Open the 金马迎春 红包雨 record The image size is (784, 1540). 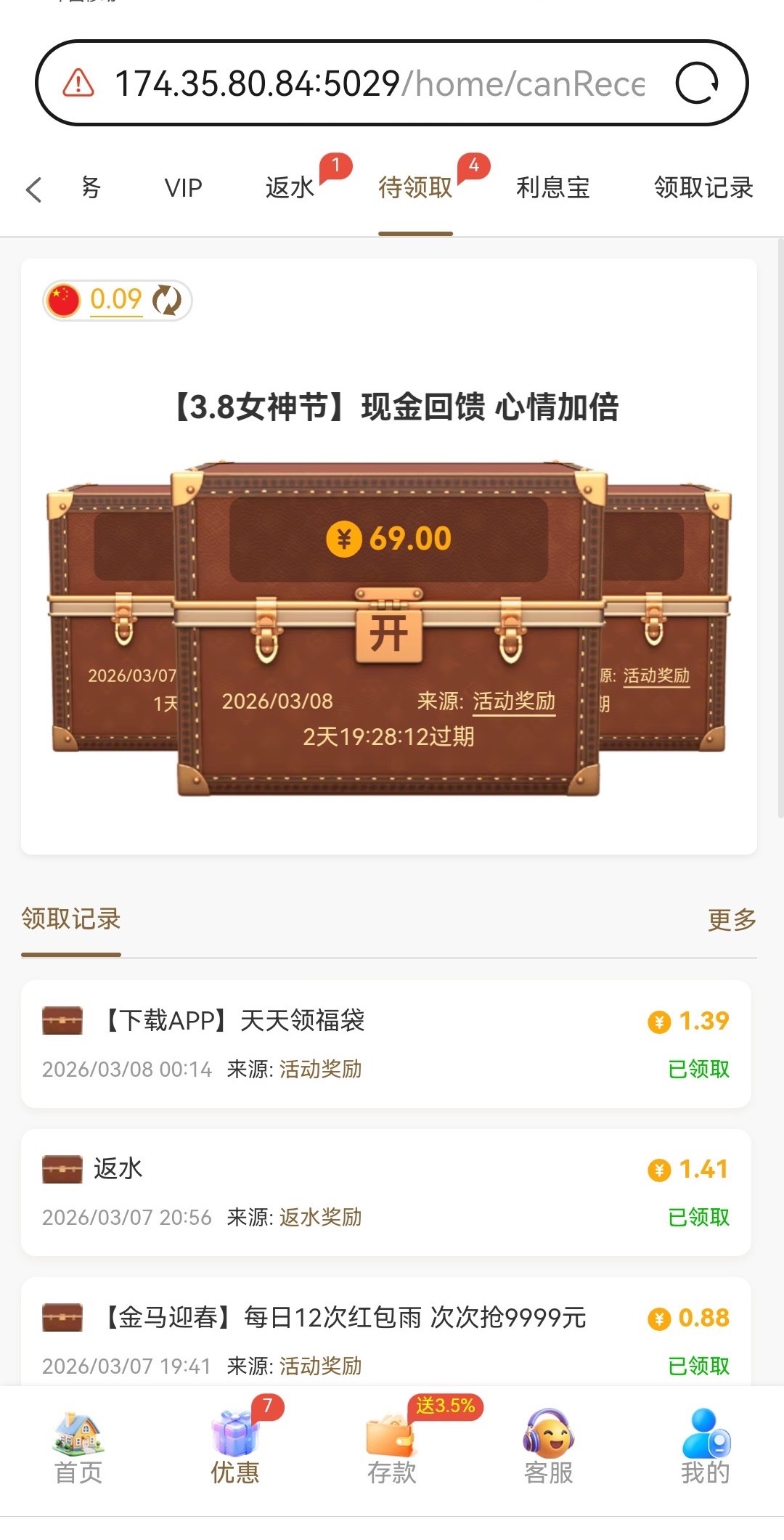pos(385,1336)
